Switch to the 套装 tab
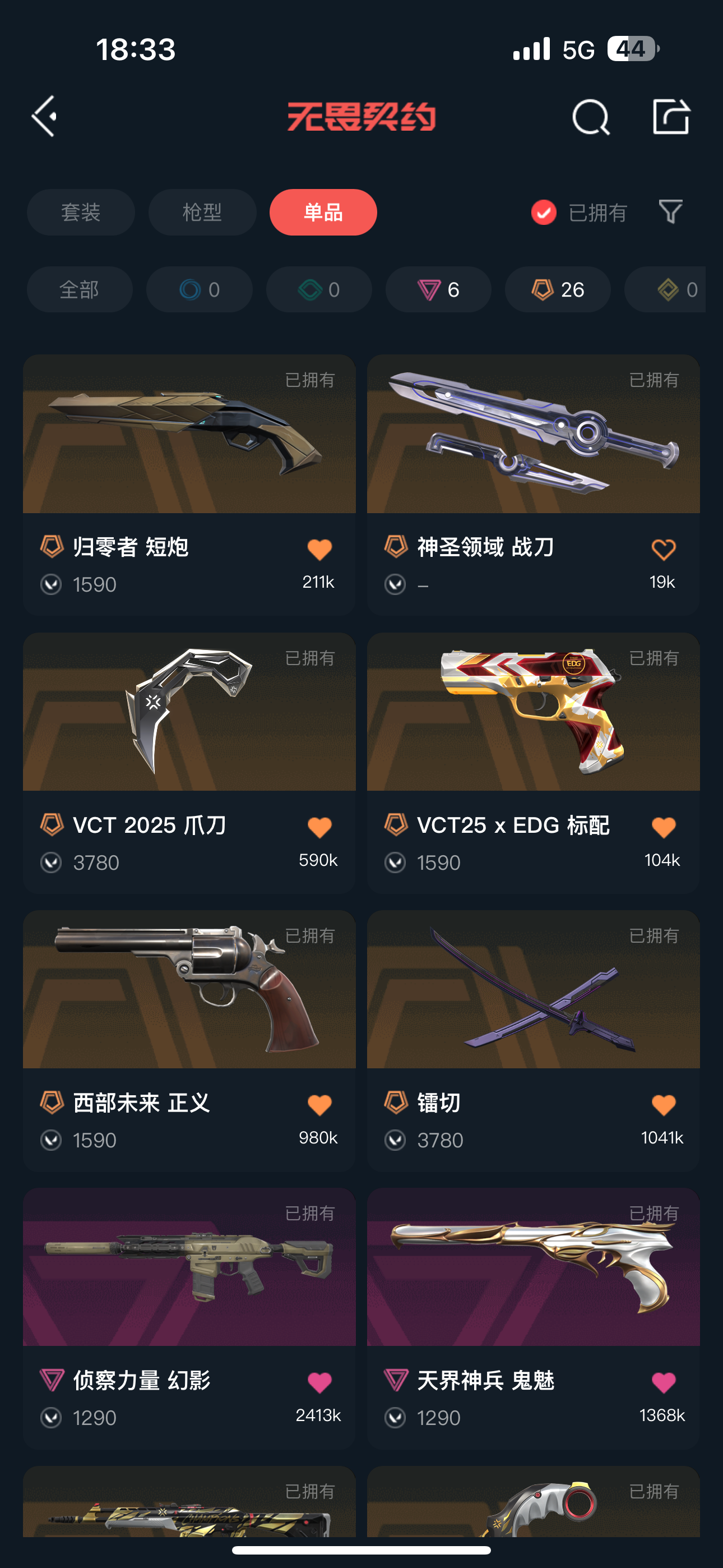The width and height of the screenshot is (723, 1568). click(x=81, y=213)
